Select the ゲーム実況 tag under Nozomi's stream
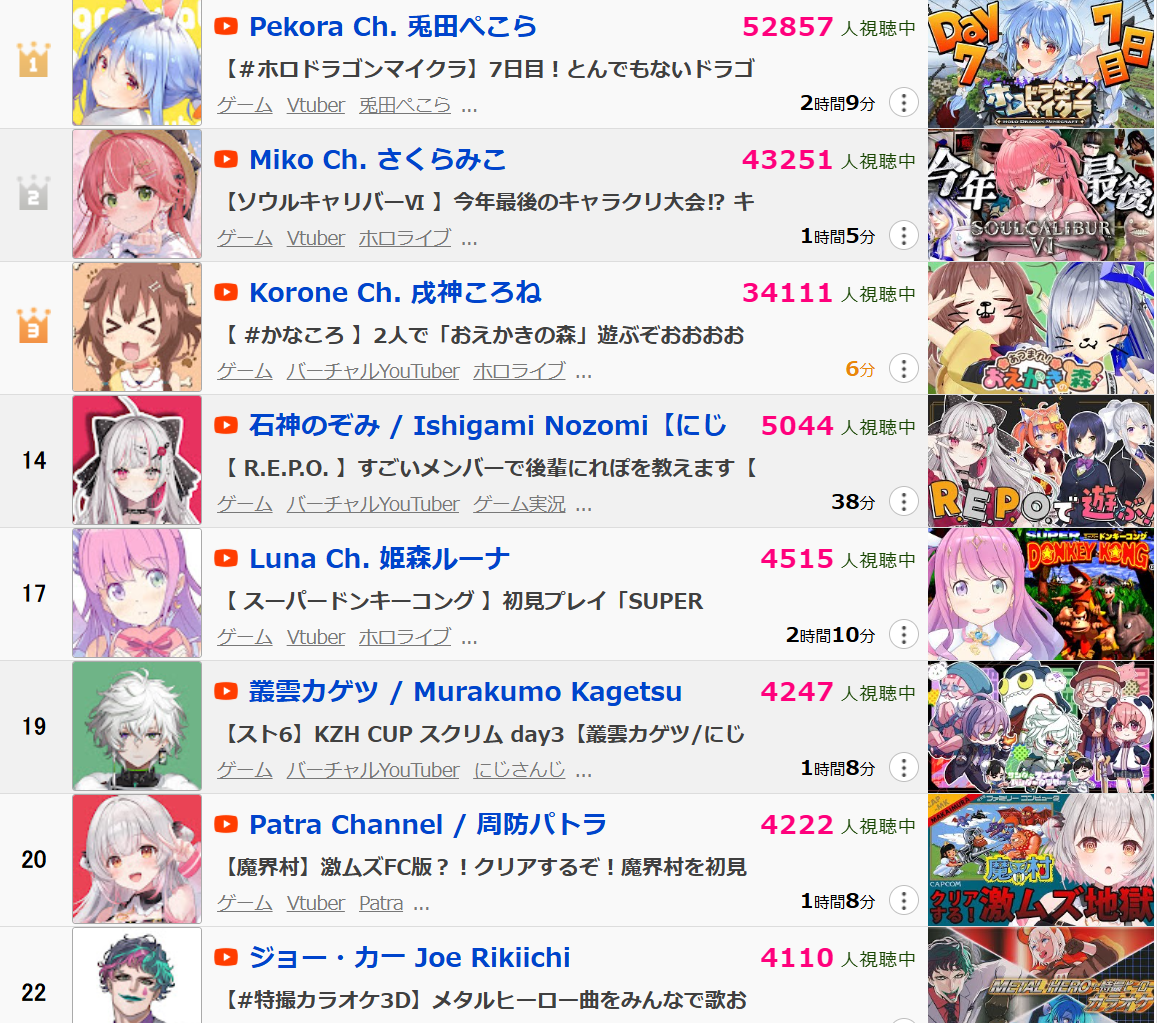Viewport: 1157px width, 1023px height. coord(518,504)
